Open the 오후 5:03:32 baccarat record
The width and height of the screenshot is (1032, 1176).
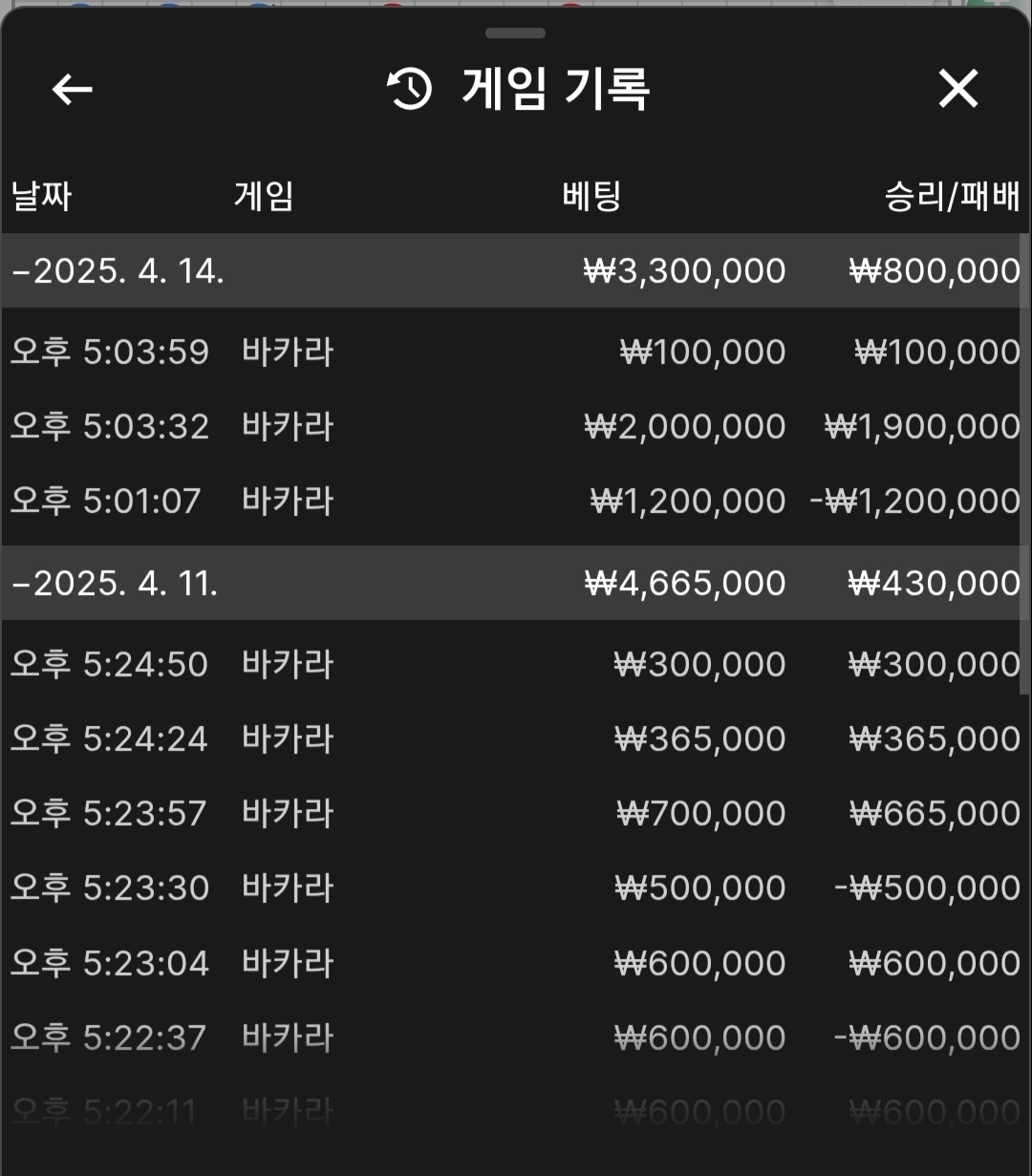coord(514,426)
